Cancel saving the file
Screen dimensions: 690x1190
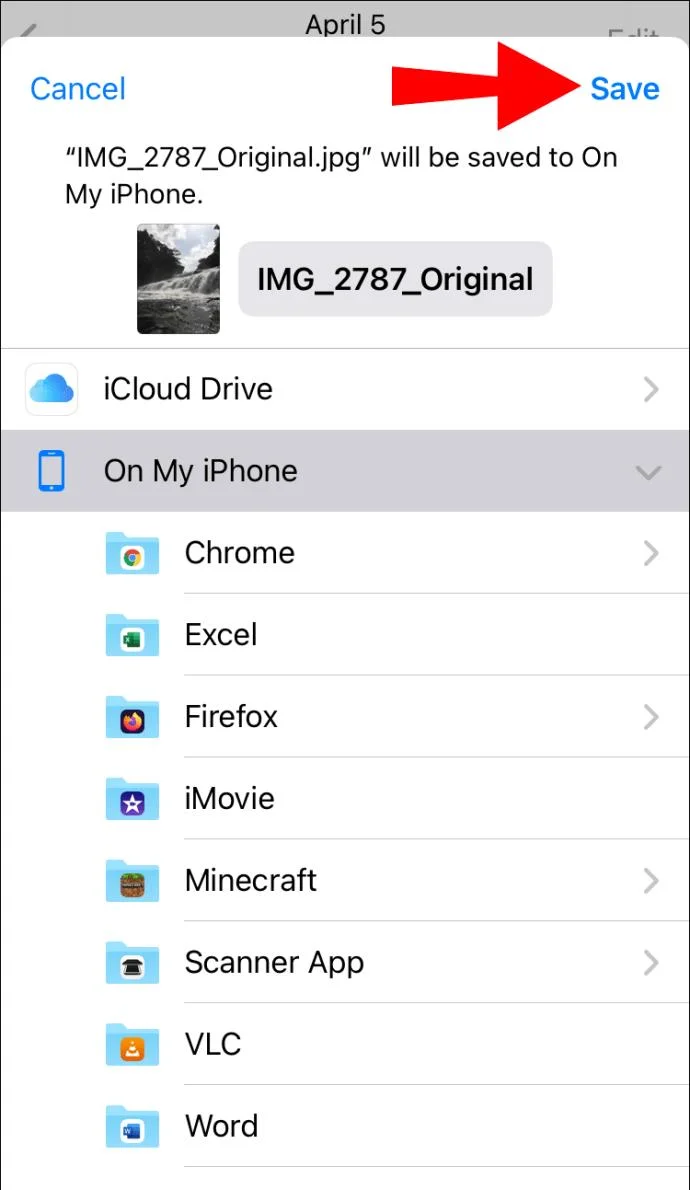77,89
